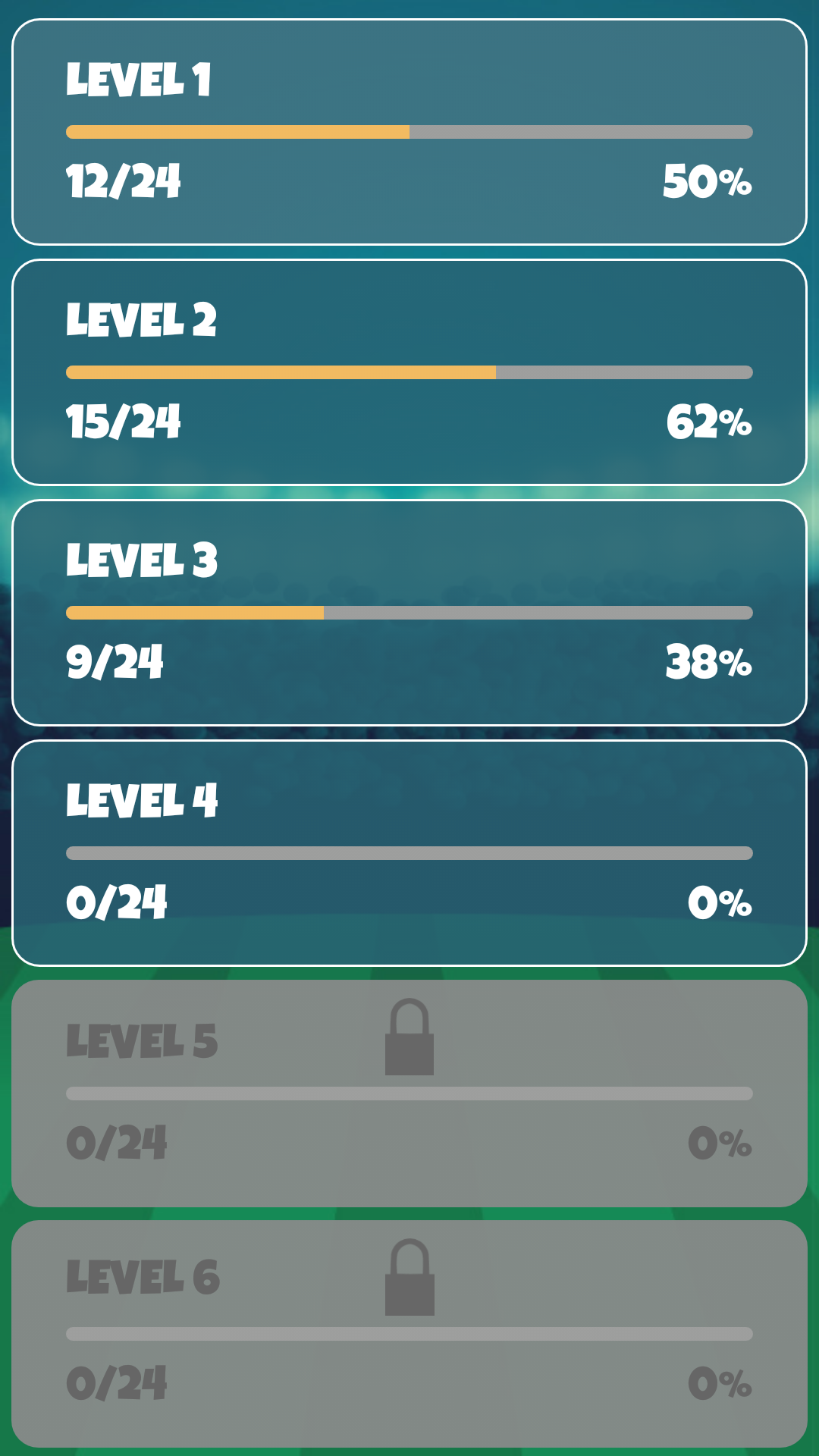The image size is (819, 1456).
Task: Start Level 4 with 0% progress
Action: pyautogui.click(x=409, y=853)
